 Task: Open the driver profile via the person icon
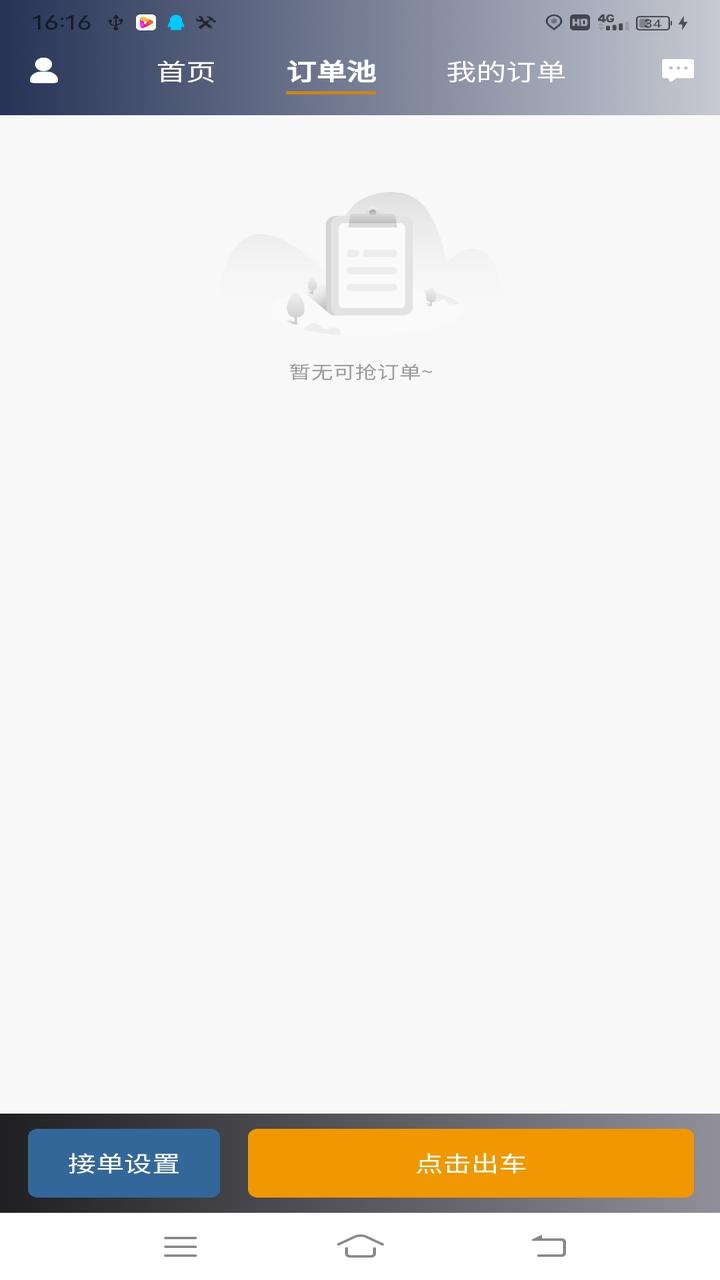(x=43, y=70)
